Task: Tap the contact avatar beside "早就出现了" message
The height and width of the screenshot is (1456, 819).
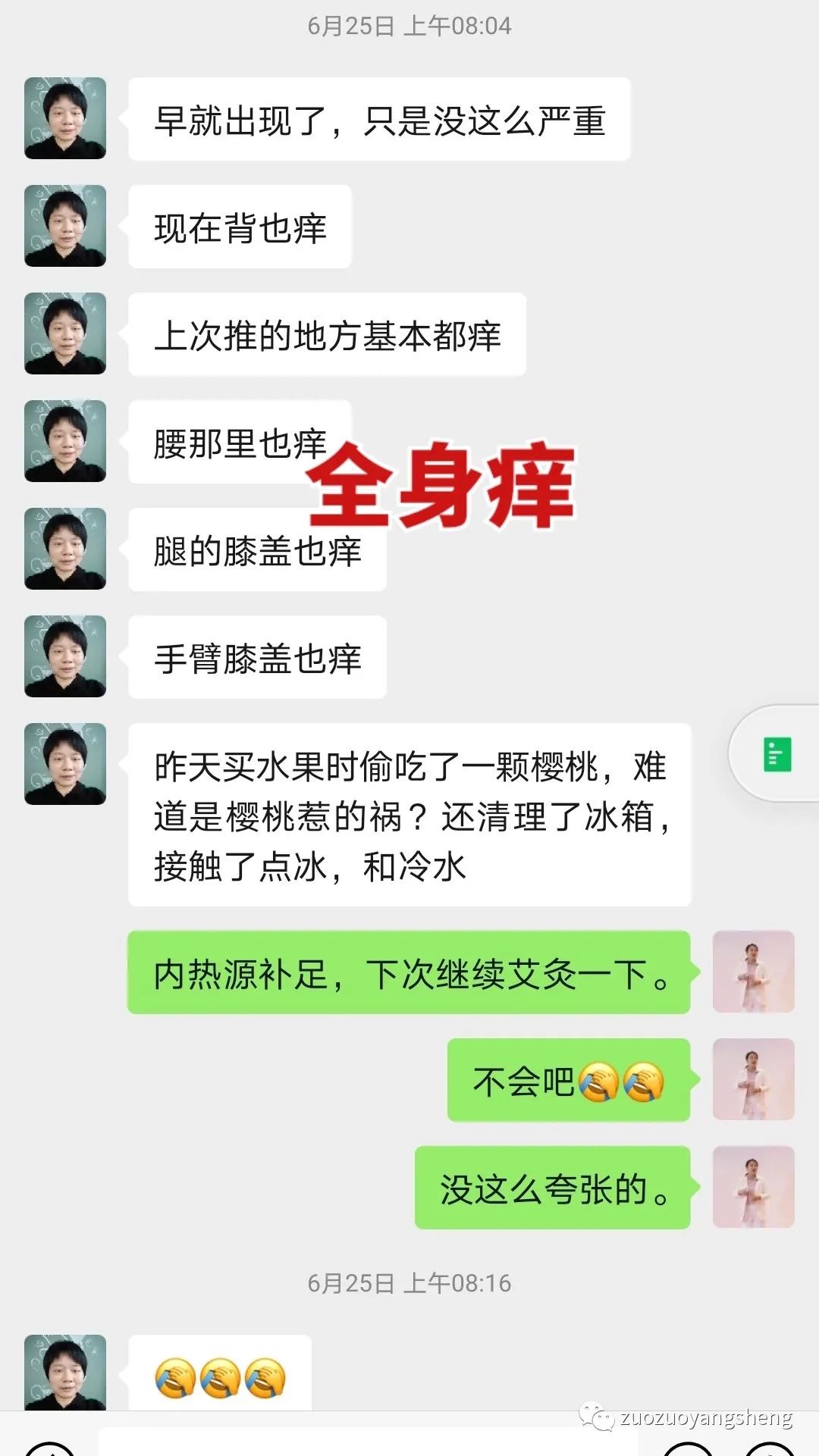Action: 64,119
